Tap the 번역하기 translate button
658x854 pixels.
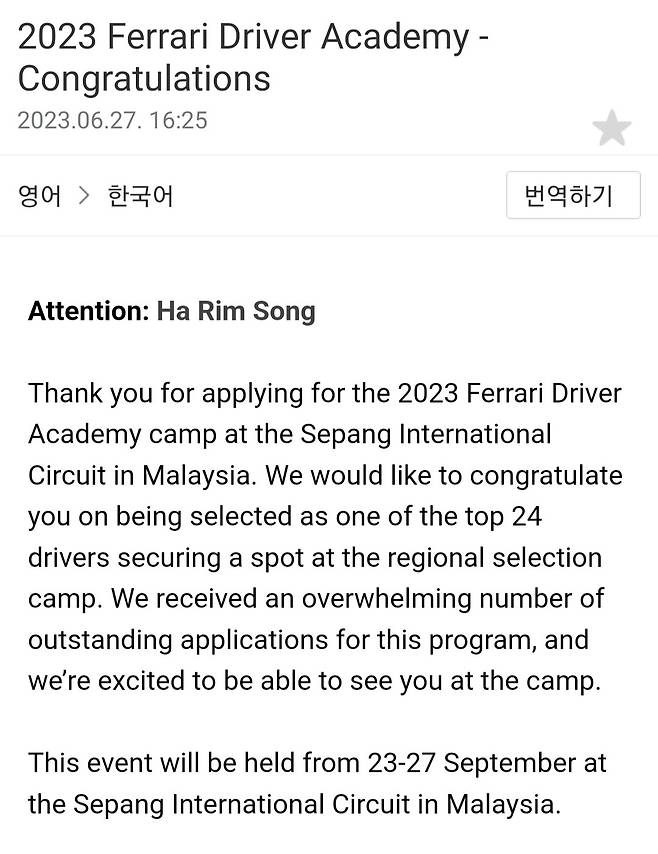(573, 195)
